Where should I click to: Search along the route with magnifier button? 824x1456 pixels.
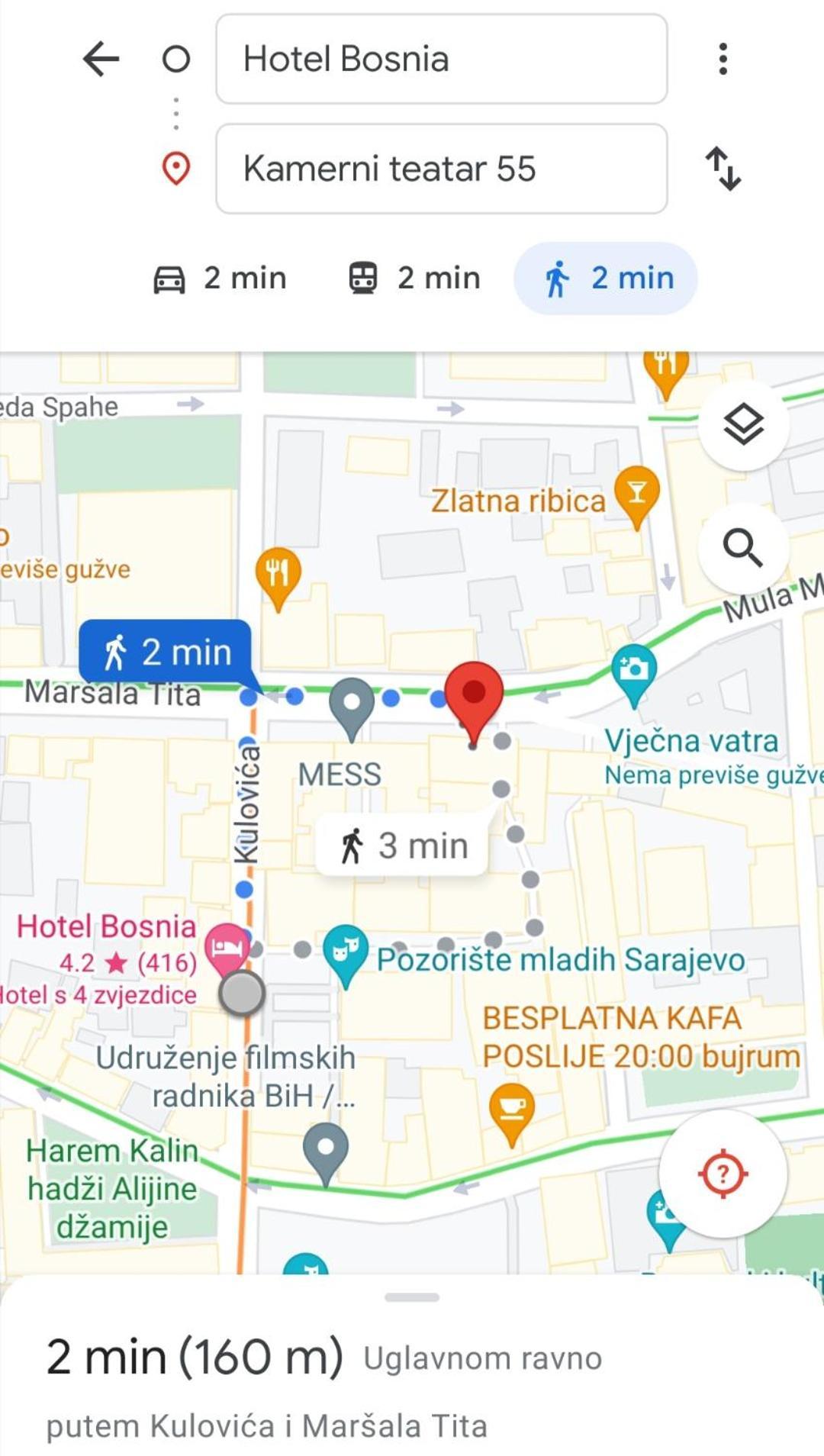pos(743,547)
